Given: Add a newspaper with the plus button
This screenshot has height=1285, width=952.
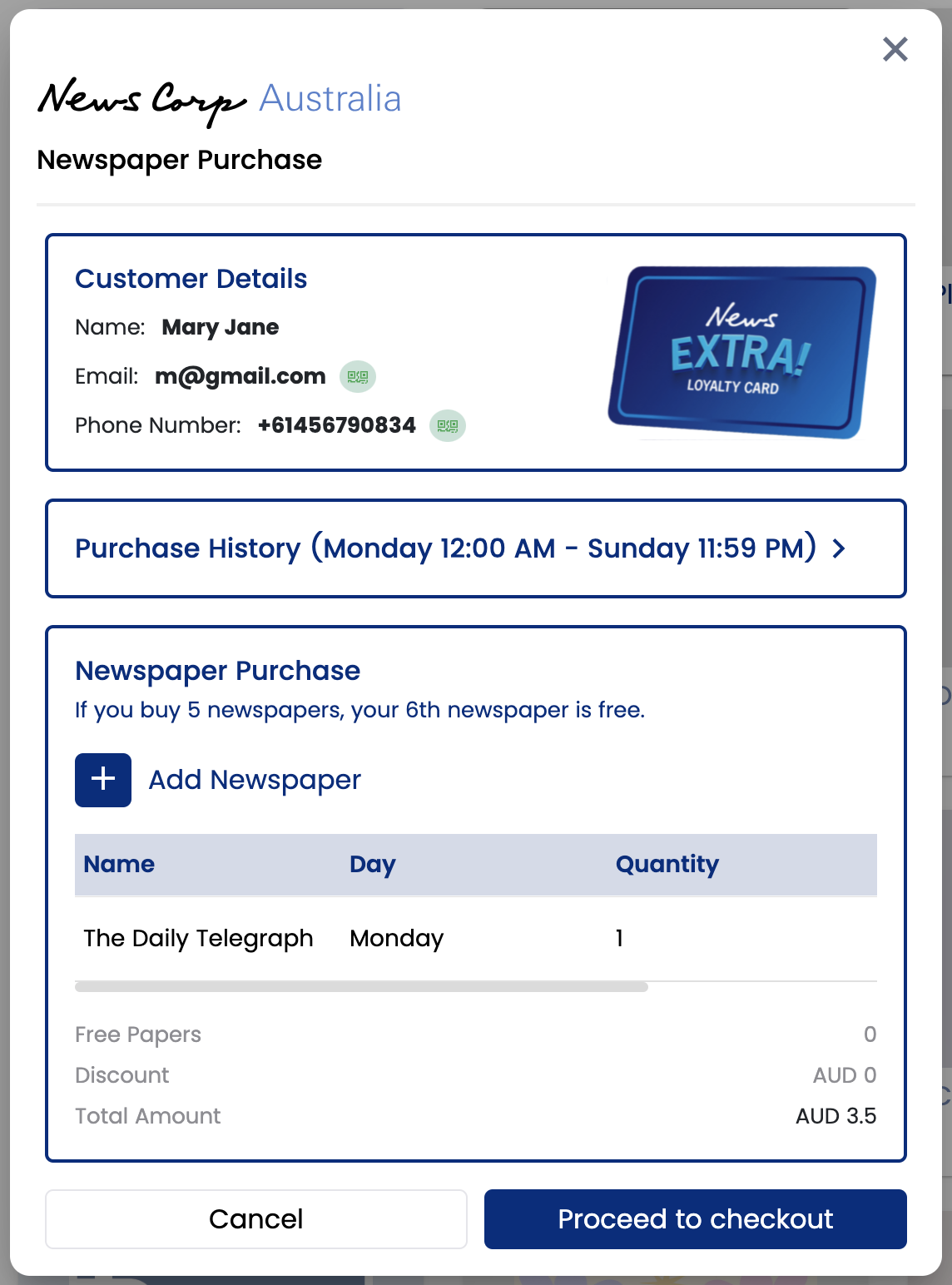Looking at the screenshot, I should point(103,780).
